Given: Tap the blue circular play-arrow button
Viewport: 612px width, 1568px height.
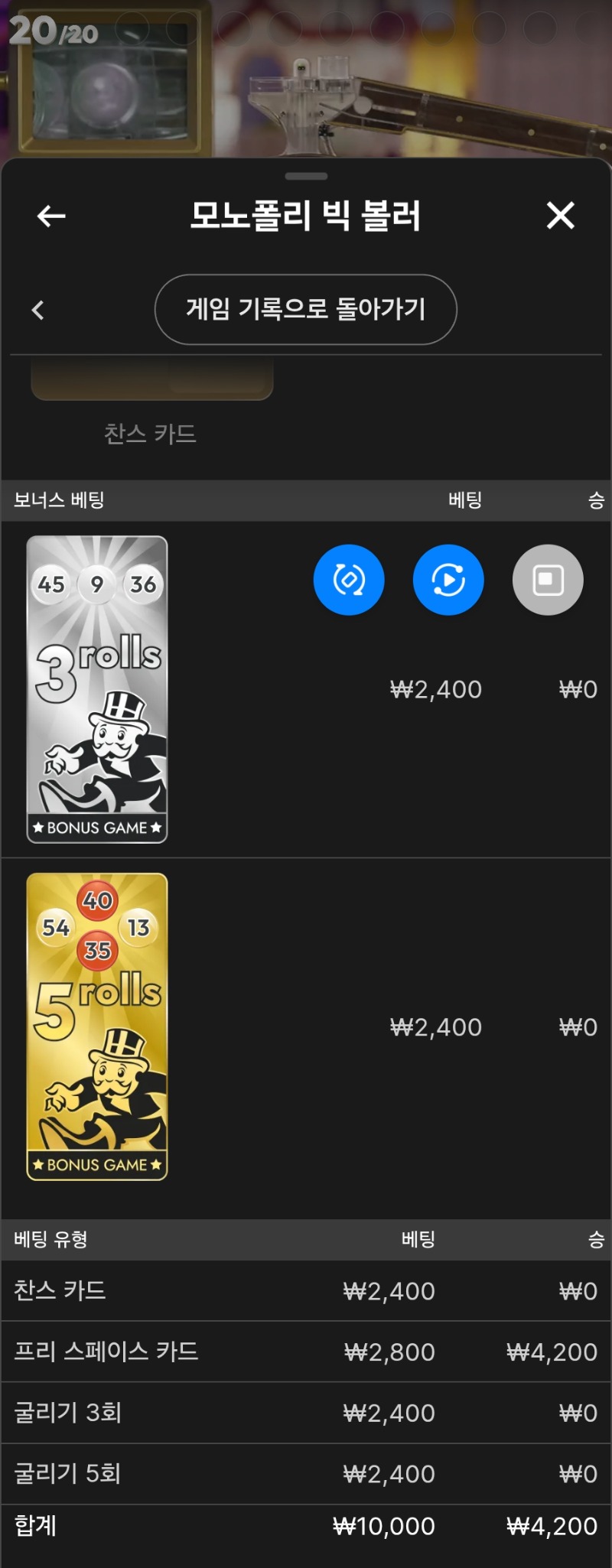Looking at the screenshot, I should click(448, 580).
